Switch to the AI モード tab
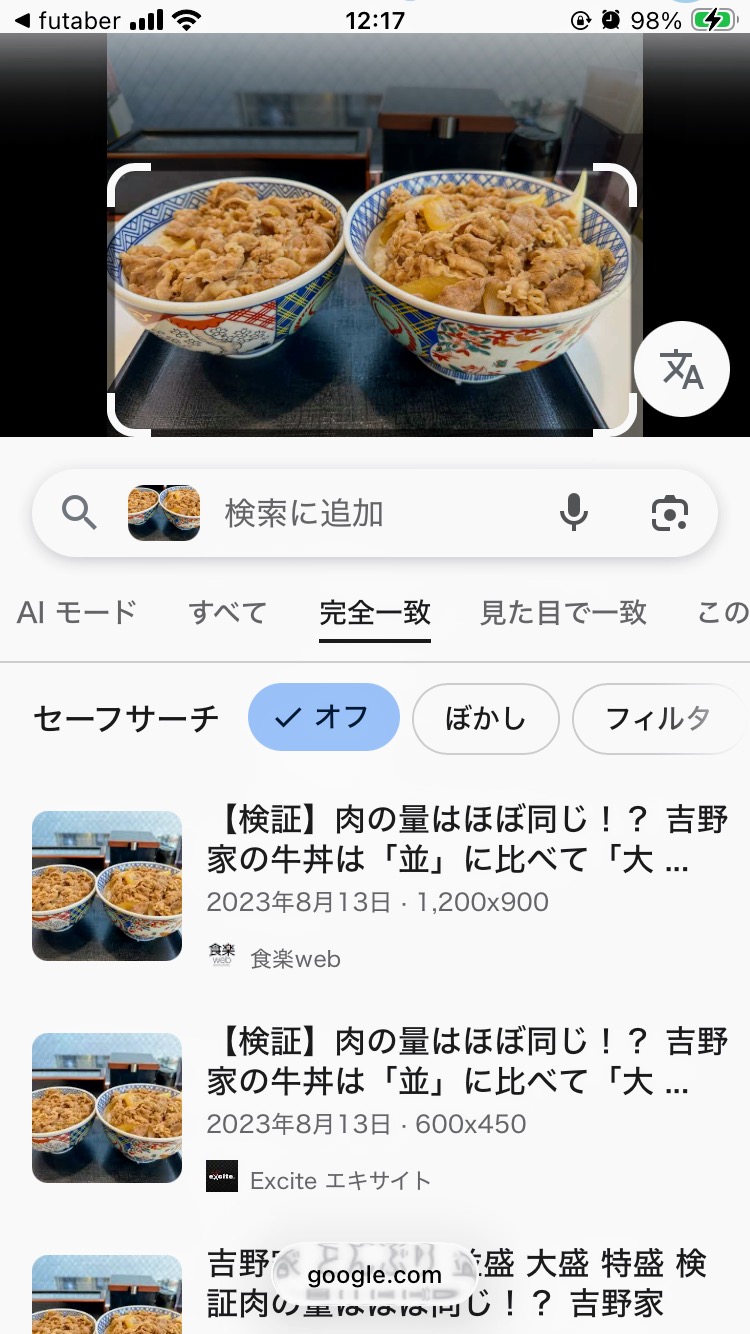Image resolution: width=750 pixels, height=1334 pixels. click(x=77, y=612)
